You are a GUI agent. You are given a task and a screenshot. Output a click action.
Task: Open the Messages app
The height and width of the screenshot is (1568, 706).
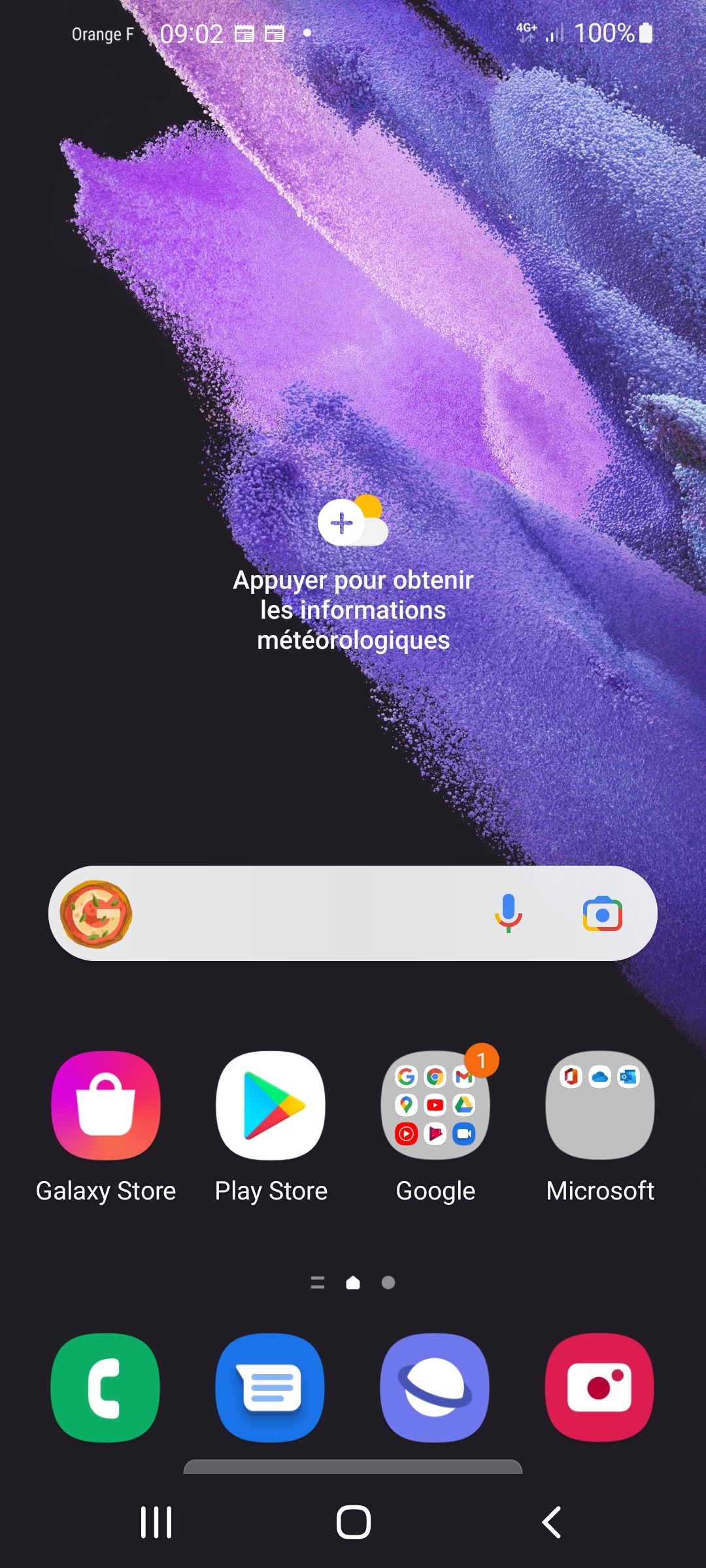point(271,1388)
